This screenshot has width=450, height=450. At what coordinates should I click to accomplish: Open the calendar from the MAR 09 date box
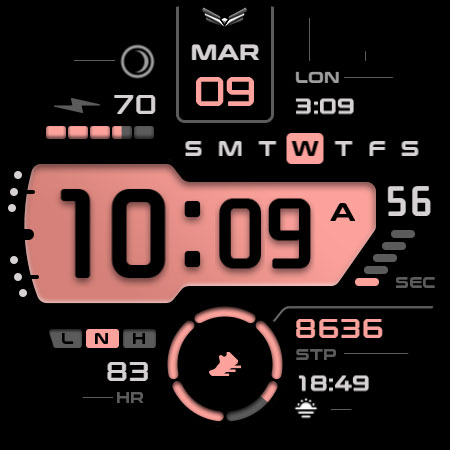225,65
